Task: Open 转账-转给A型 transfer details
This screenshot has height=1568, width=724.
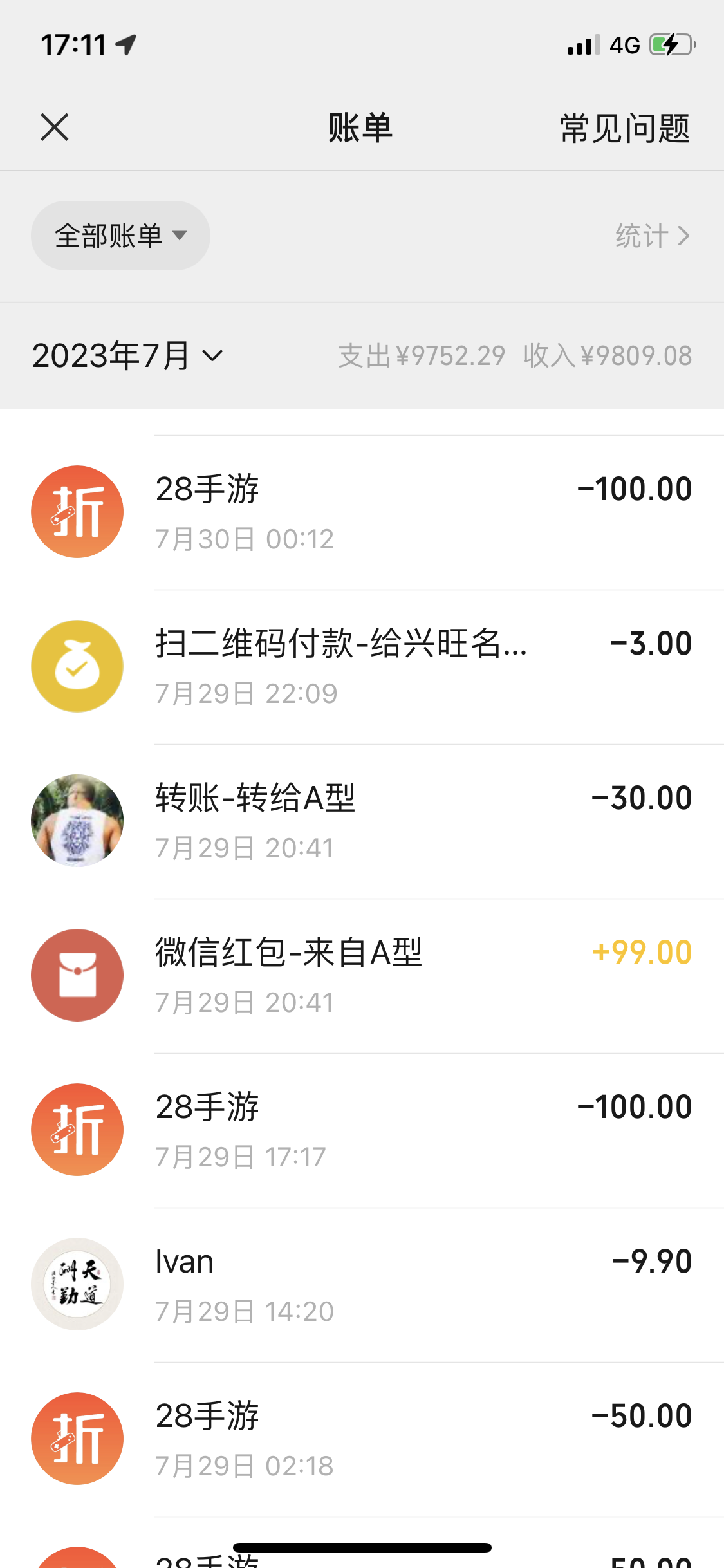Action: (x=386, y=821)
